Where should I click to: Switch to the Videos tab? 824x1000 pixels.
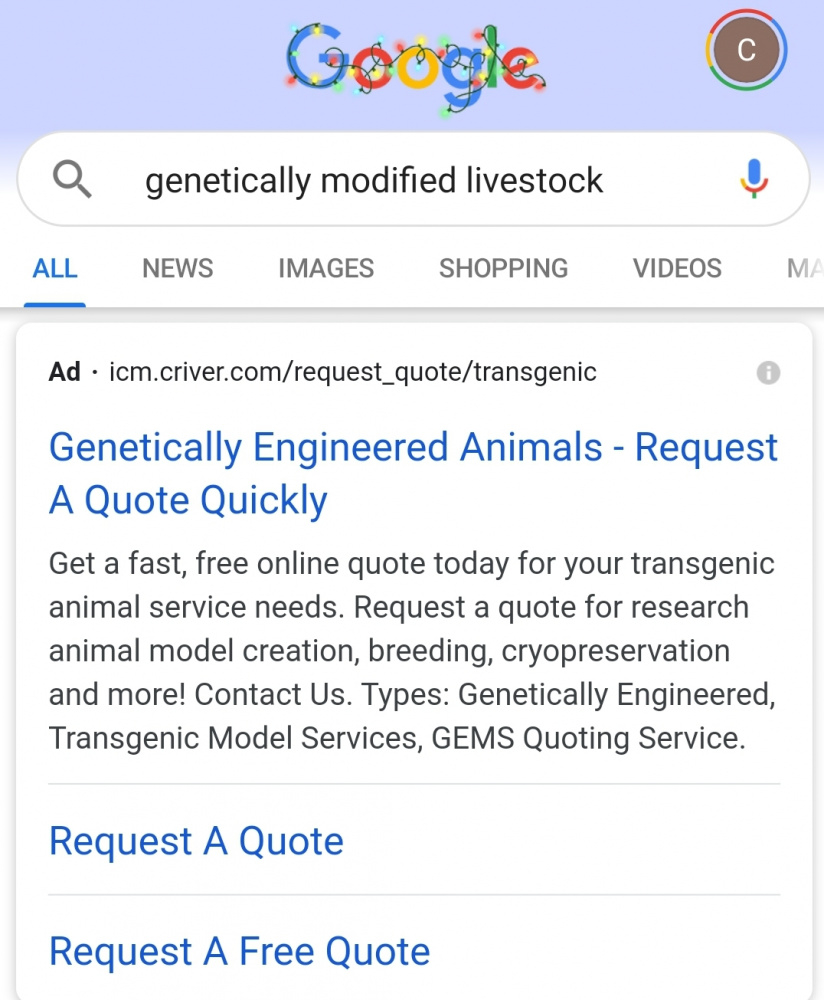point(677,268)
